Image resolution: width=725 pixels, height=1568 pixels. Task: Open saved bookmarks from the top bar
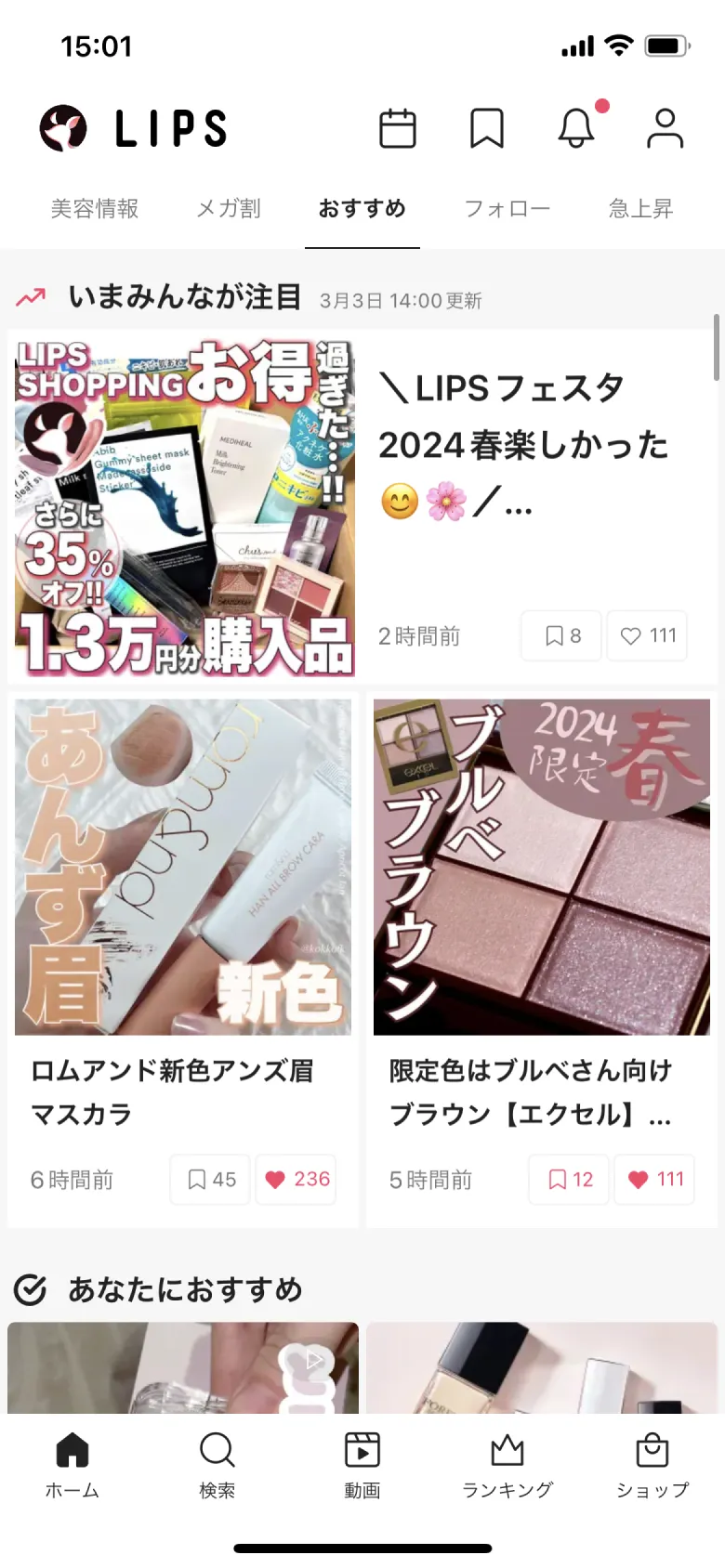click(x=487, y=129)
